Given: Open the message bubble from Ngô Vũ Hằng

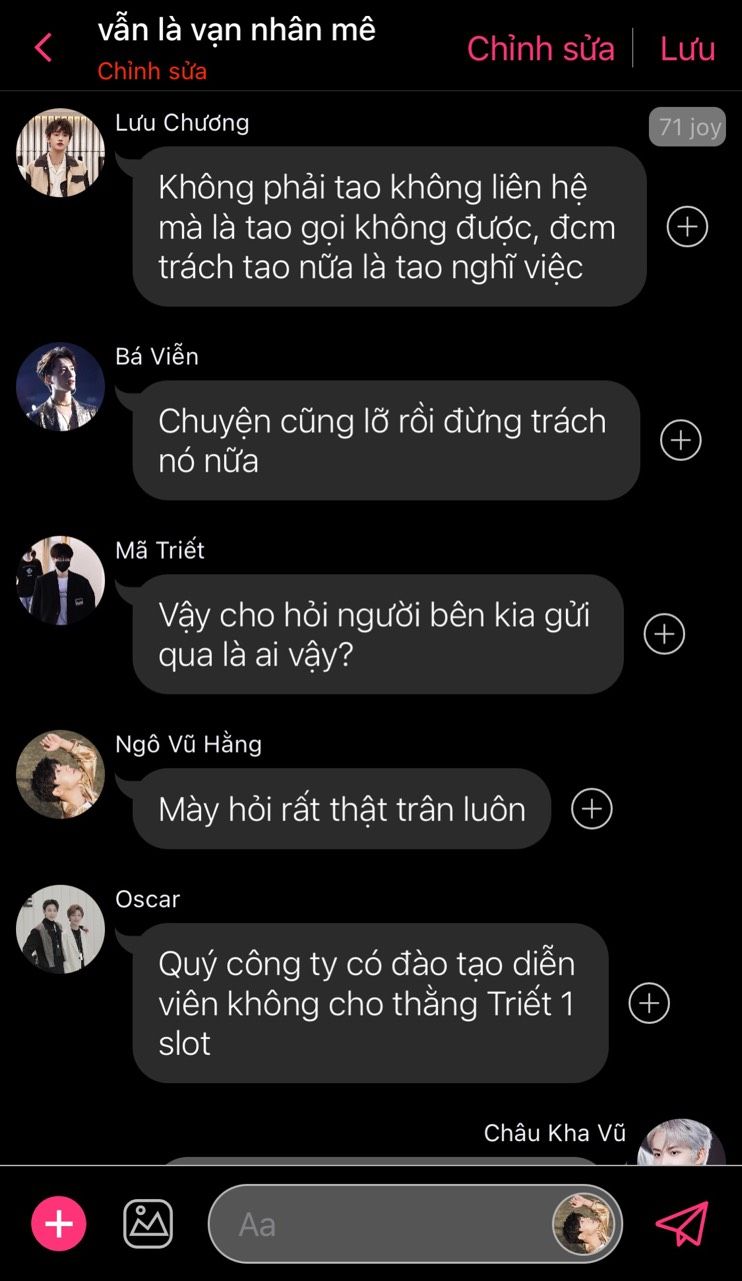Looking at the screenshot, I should pos(342,809).
